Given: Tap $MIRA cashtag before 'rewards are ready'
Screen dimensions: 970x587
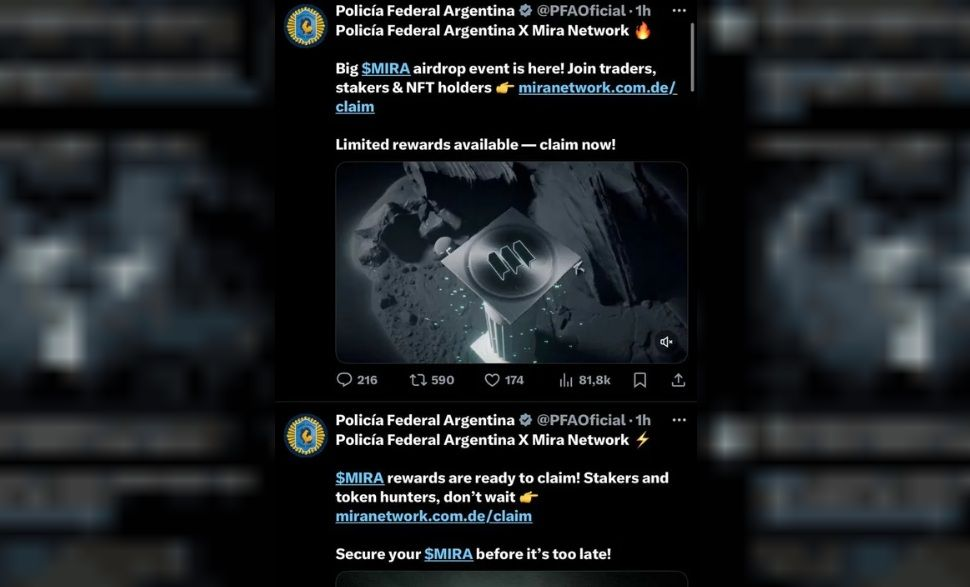Looking at the screenshot, I should click(359, 478).
